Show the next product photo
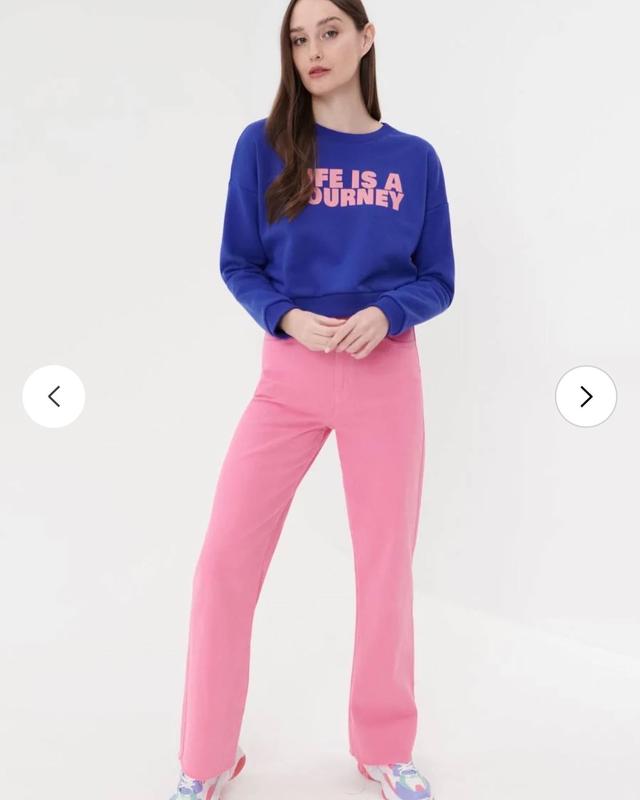Screen dimensions: 640x800 click(x=586, y=397)
